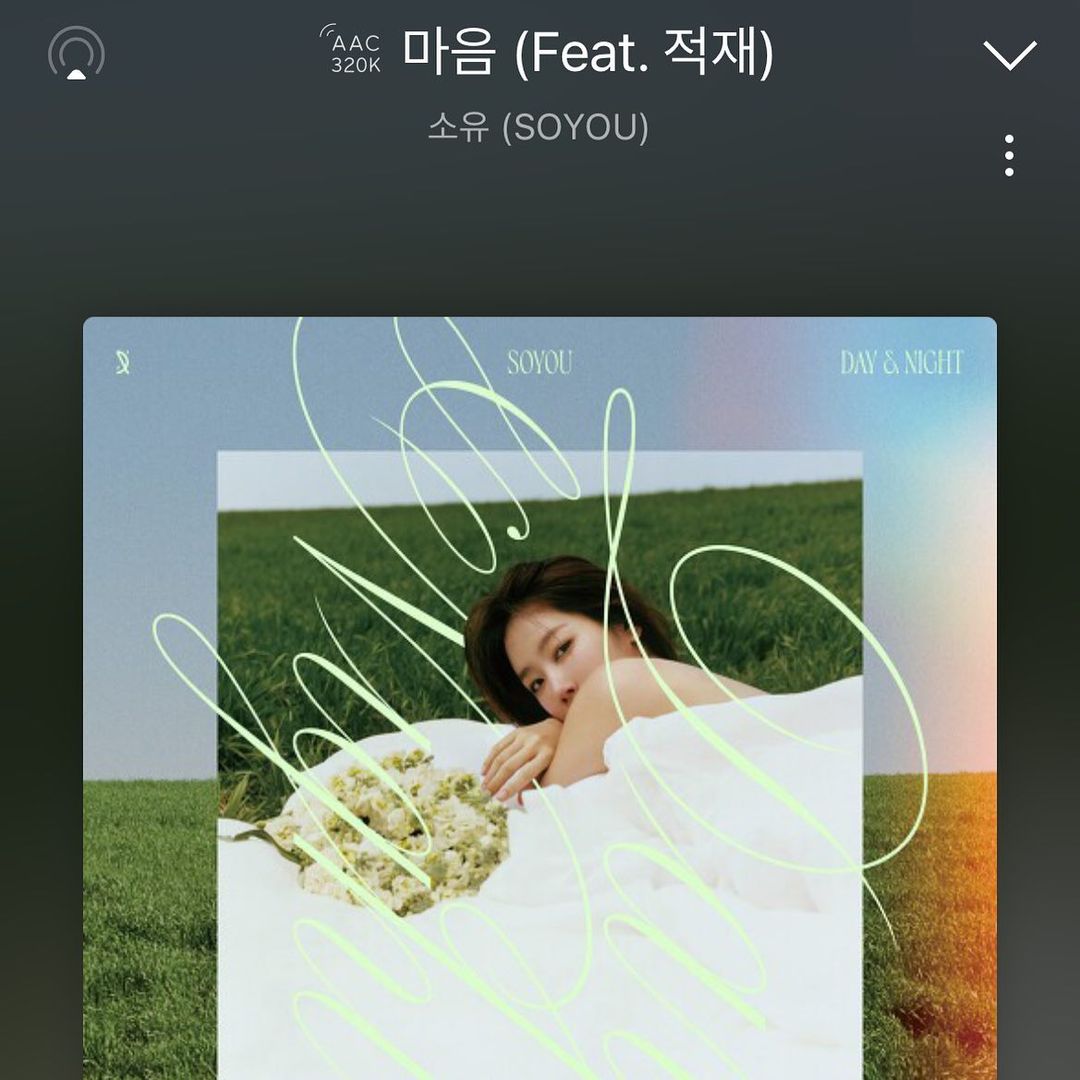Open the artist 소유 (SOYOU)
1080x1080 pixels.
pyautogui.click(x=538, y=128)
